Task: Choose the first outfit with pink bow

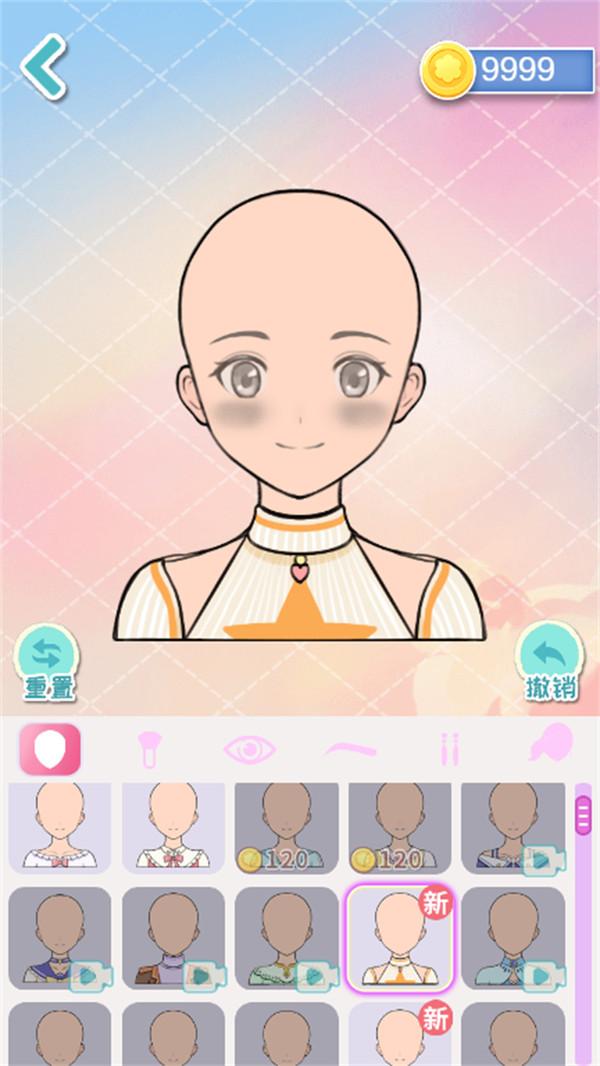Action: pyautogui.click(x=60, y=826)
